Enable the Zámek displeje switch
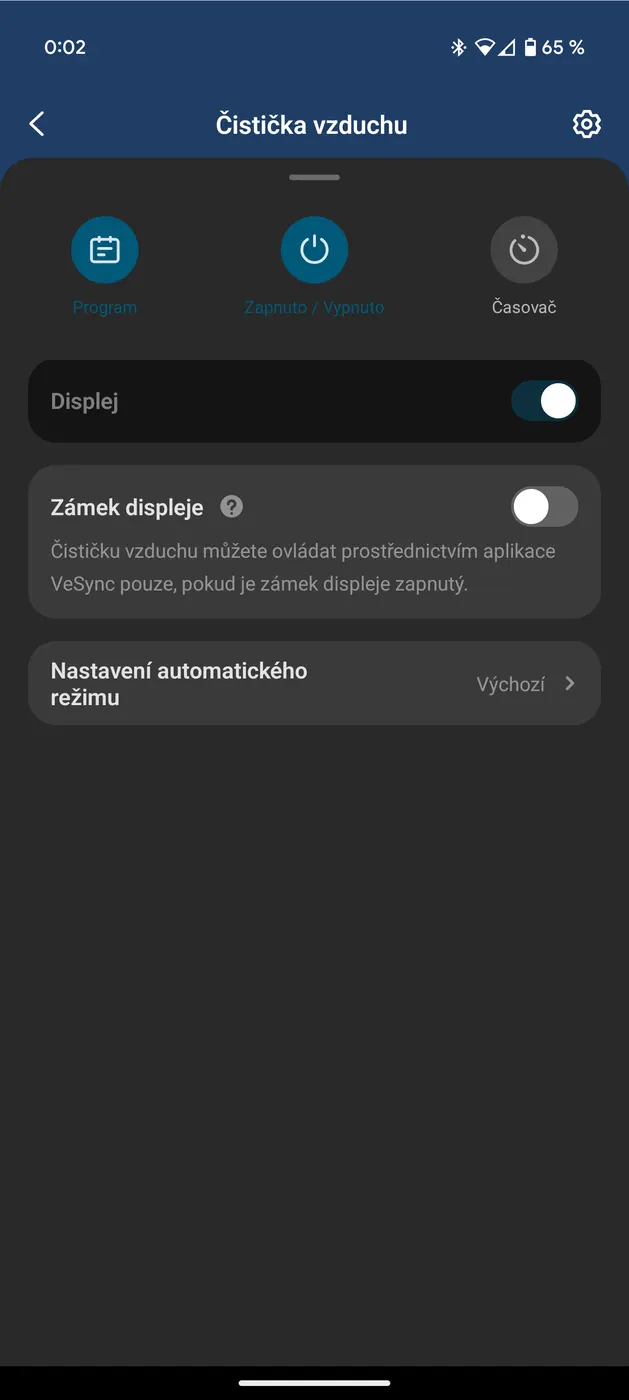The height and width of the screenshot is (1400, 629). (x=544, y=507)
